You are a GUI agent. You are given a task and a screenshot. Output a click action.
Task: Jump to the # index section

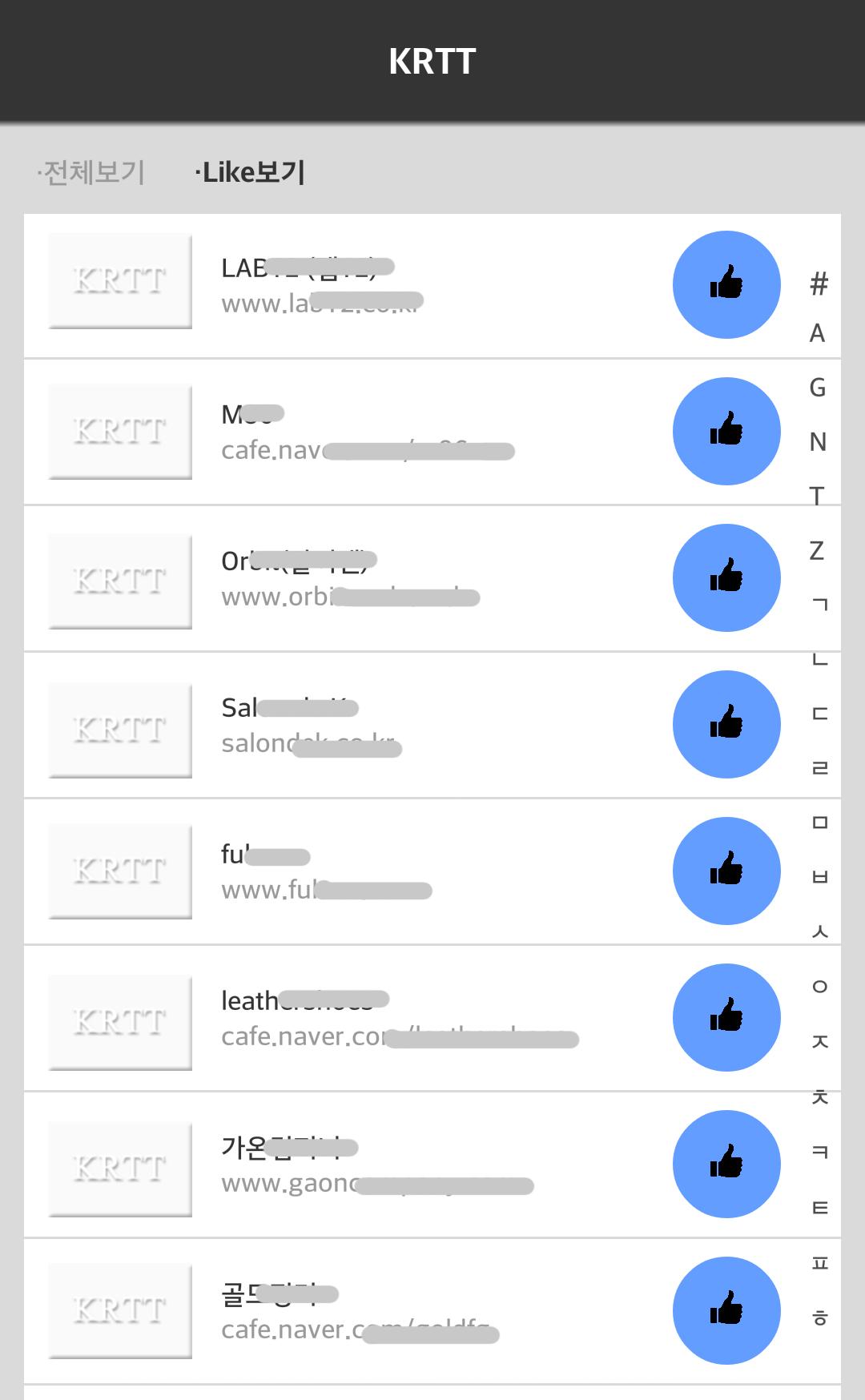pos(818,284)
